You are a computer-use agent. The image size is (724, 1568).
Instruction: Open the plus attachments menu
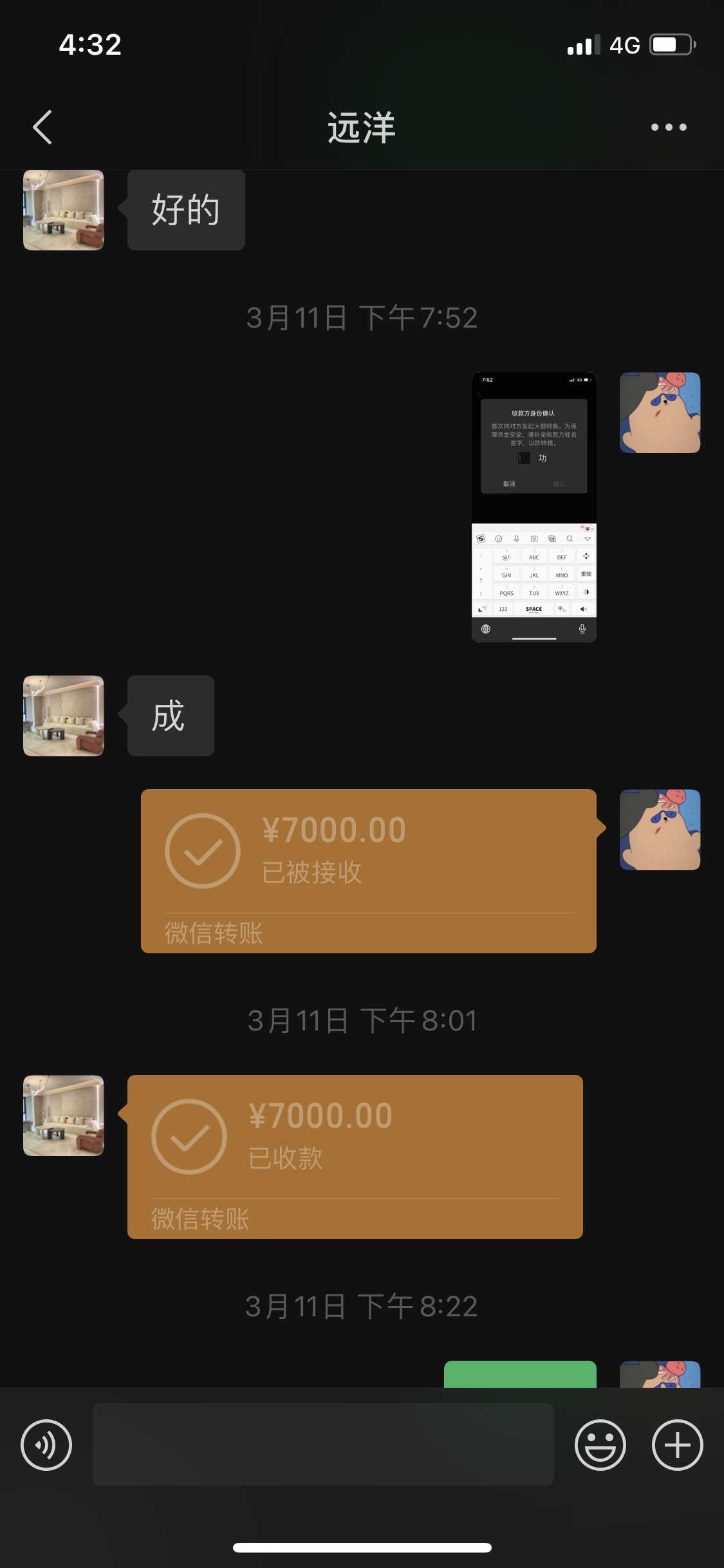pyautogui.click(x=677, y=1445)
